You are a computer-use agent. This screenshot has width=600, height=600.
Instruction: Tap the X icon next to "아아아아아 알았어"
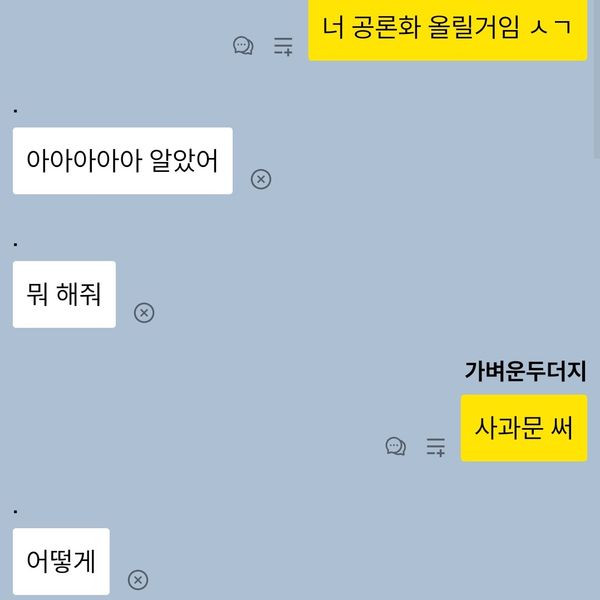point(260,179)
